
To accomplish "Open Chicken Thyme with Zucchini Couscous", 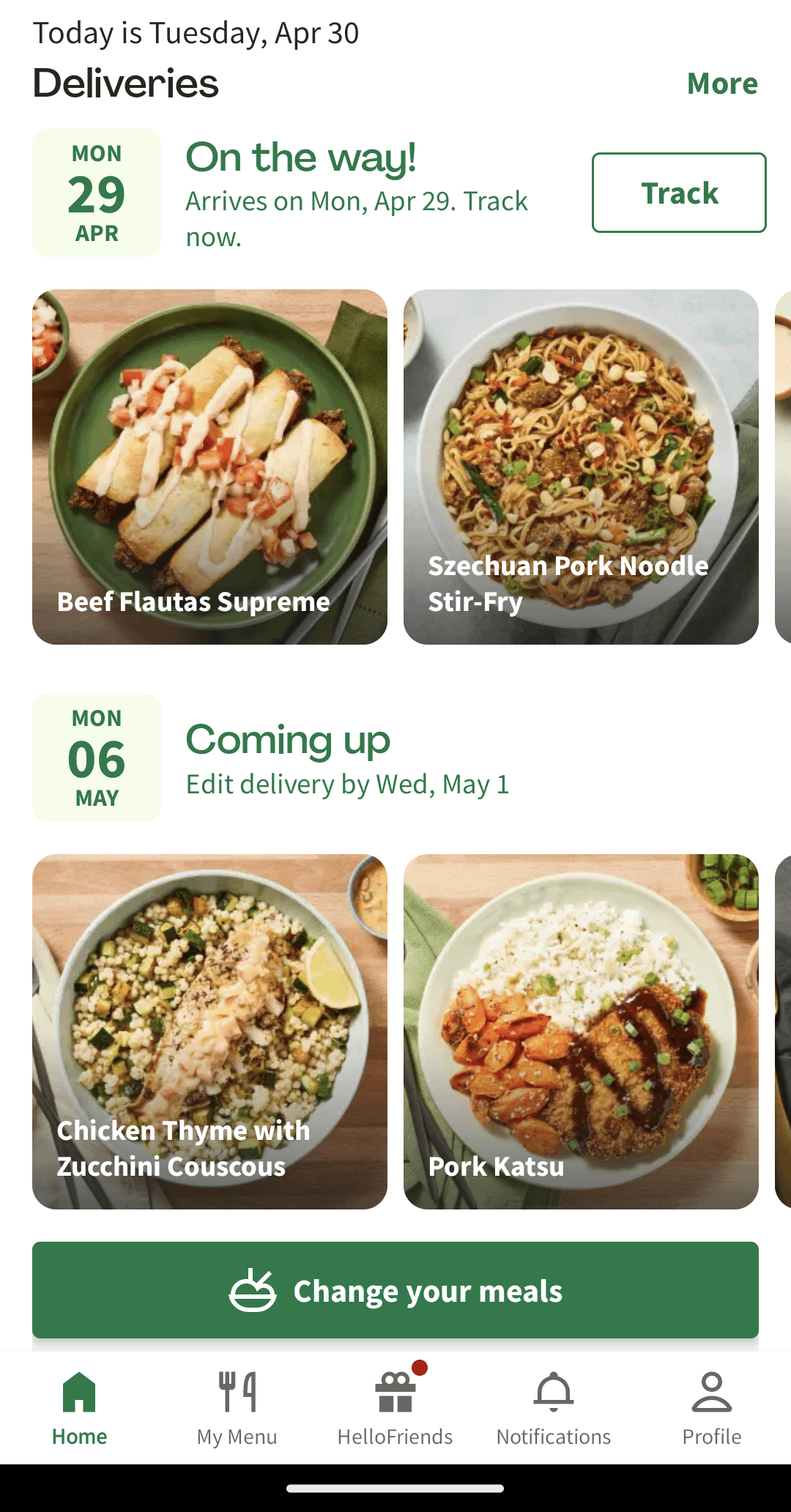I will [x=209, y=1031].
